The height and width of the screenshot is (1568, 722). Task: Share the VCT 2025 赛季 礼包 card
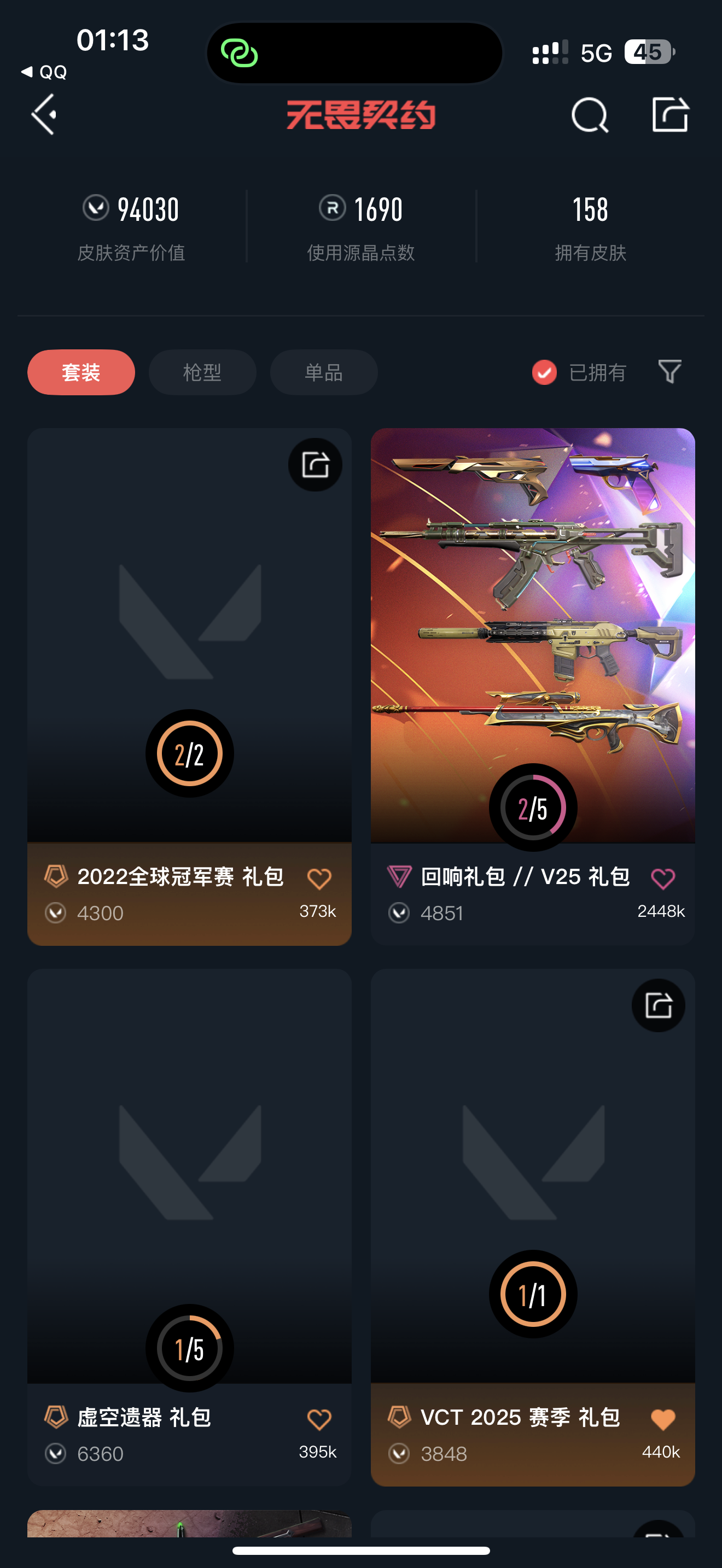click(x=658, y=1005)
